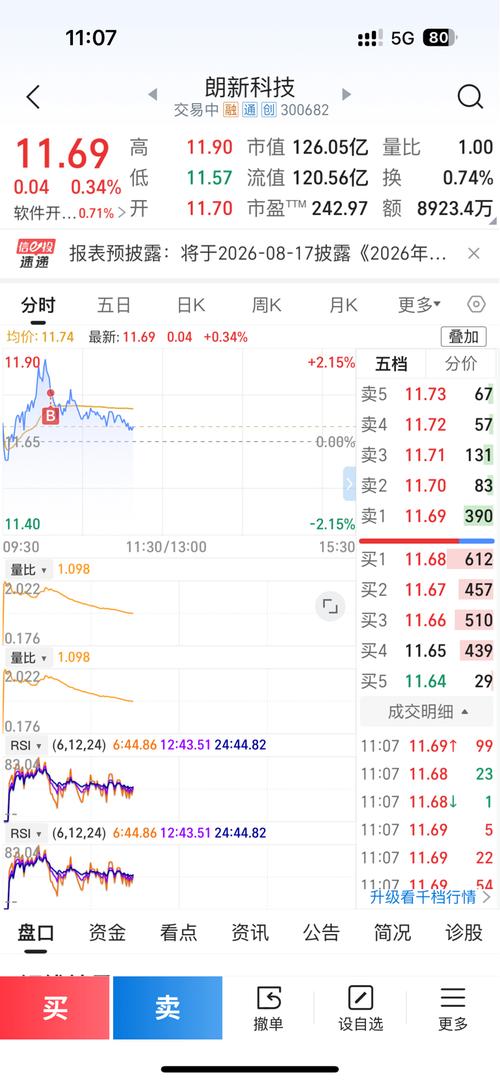Tap the blue 卖 sell button

(x=168, y=1008)
